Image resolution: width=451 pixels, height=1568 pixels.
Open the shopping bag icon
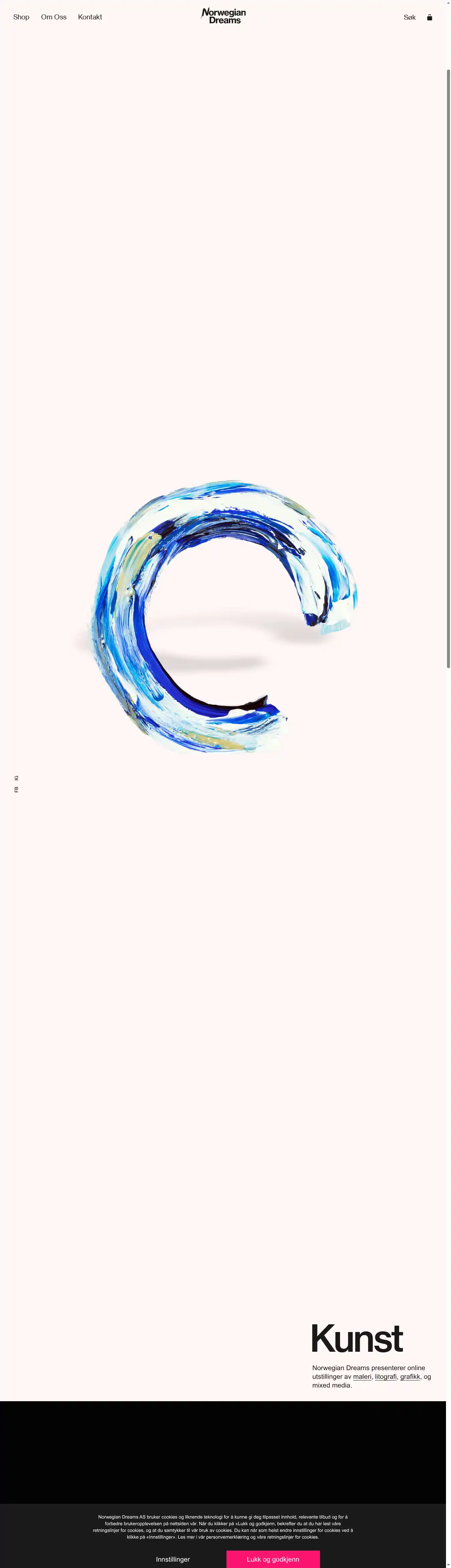[430, 17]
